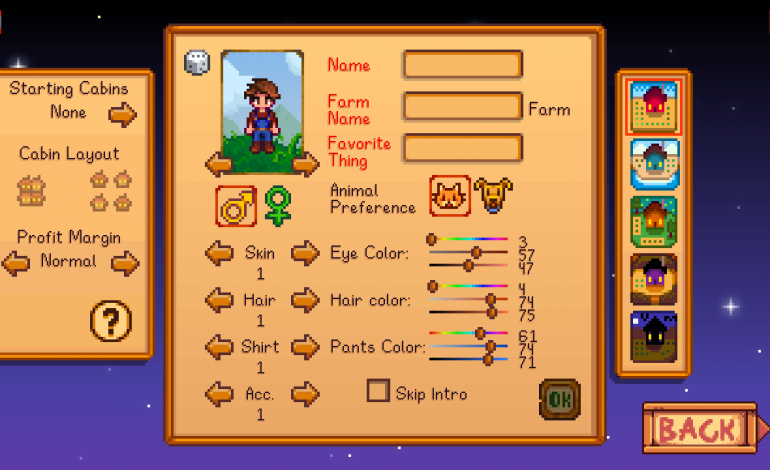Choose the cat as animal preference
The height and width of the screenshot is (470, 770).
click(450, 196)
